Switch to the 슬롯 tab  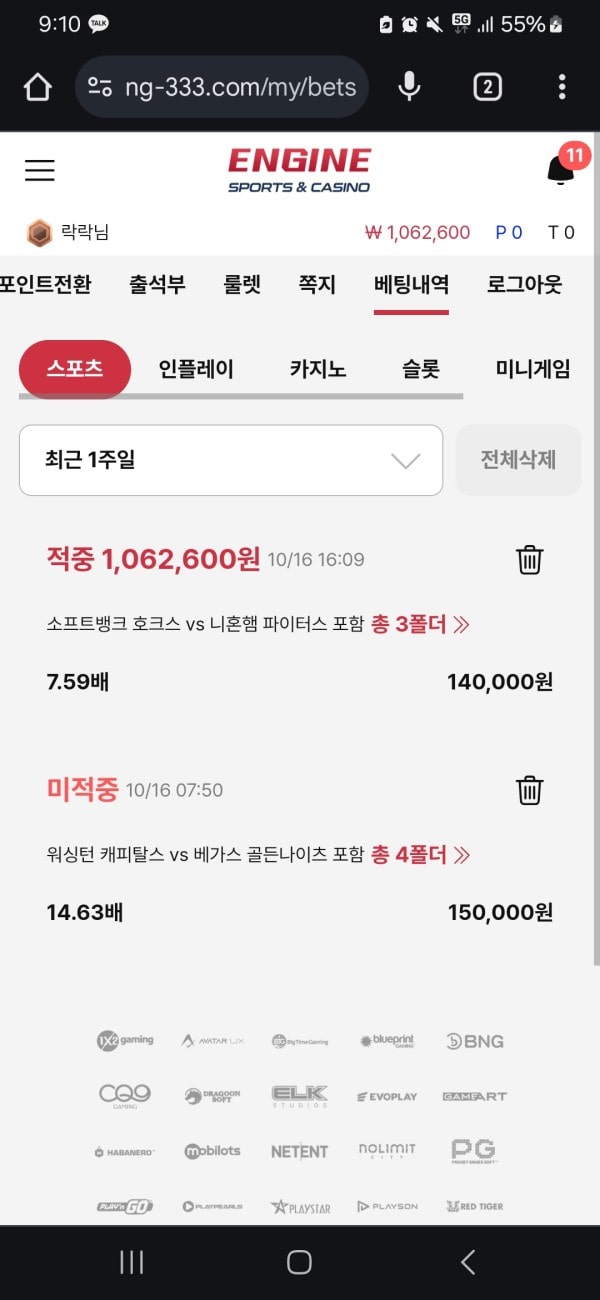421,369
